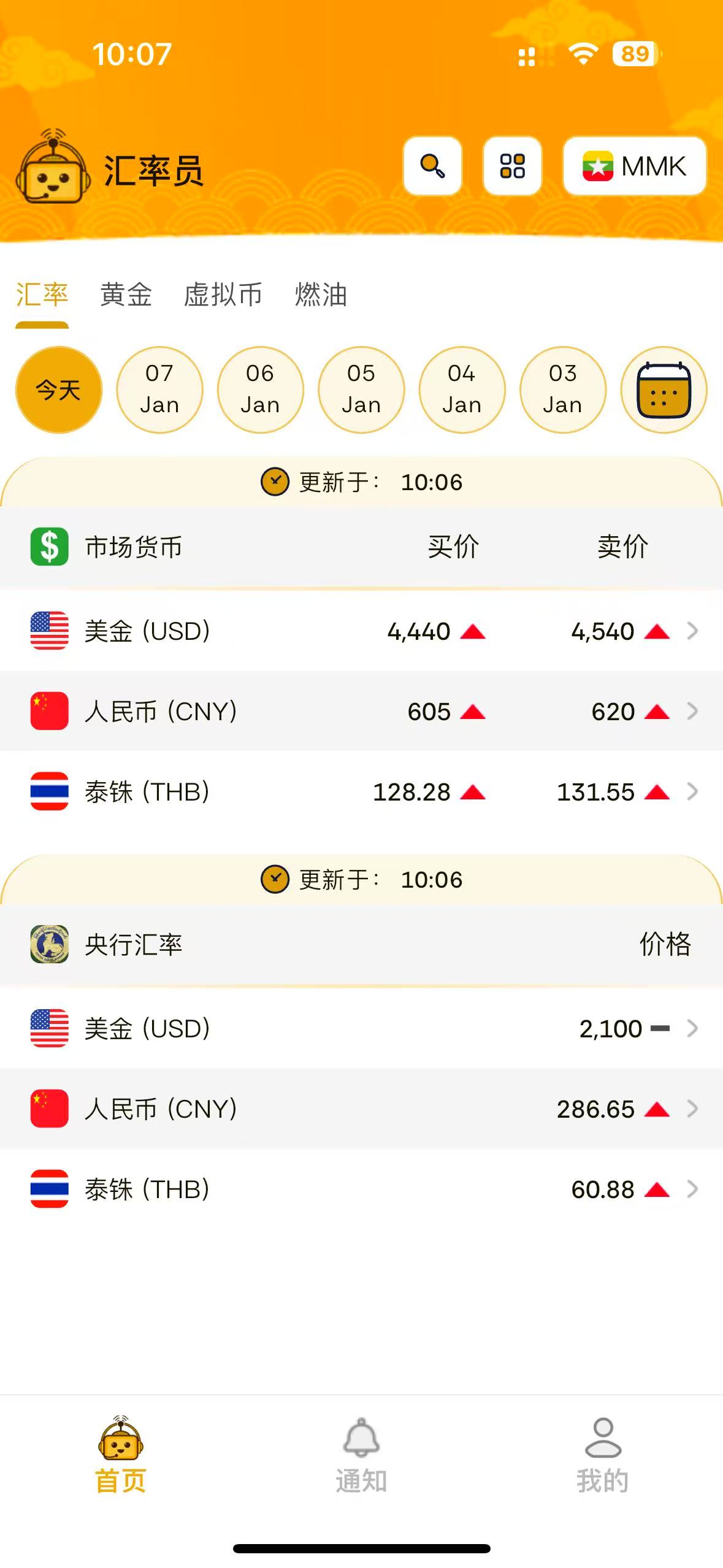The width and height of the screenshot is (723, 1568).
Task: Open the calendar date picker
Action: pos(664,390)
